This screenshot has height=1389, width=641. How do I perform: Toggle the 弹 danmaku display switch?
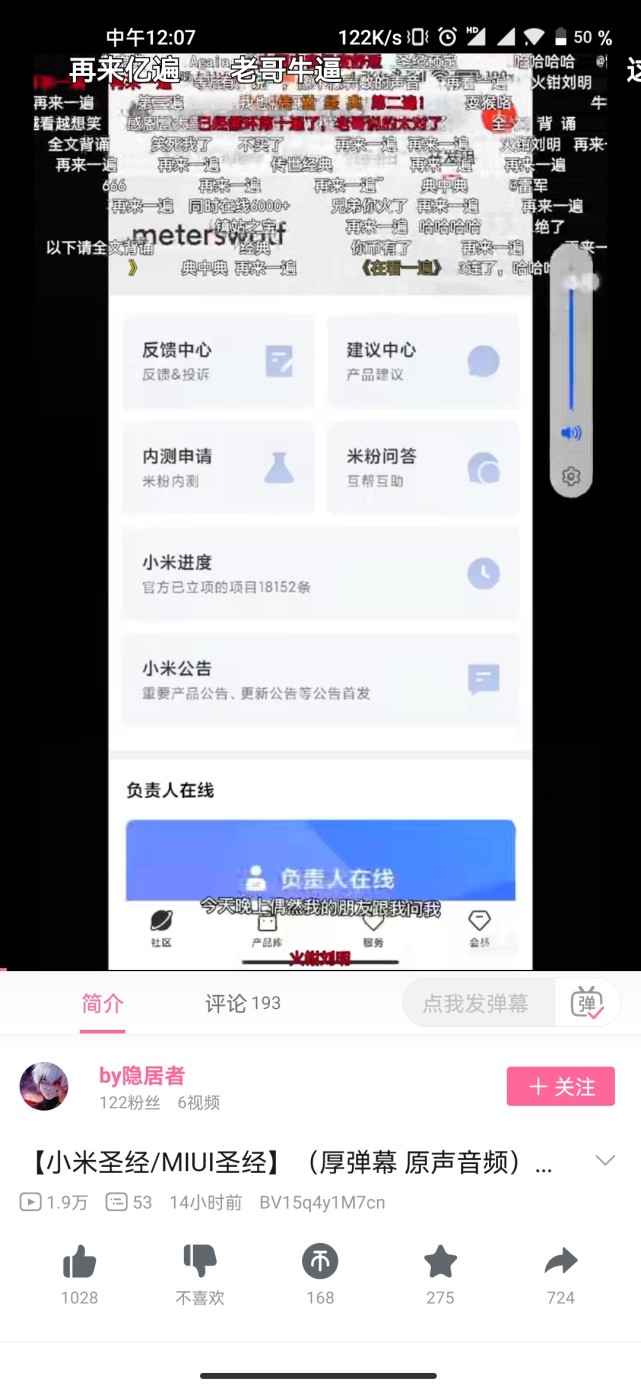pos(587,1003)
